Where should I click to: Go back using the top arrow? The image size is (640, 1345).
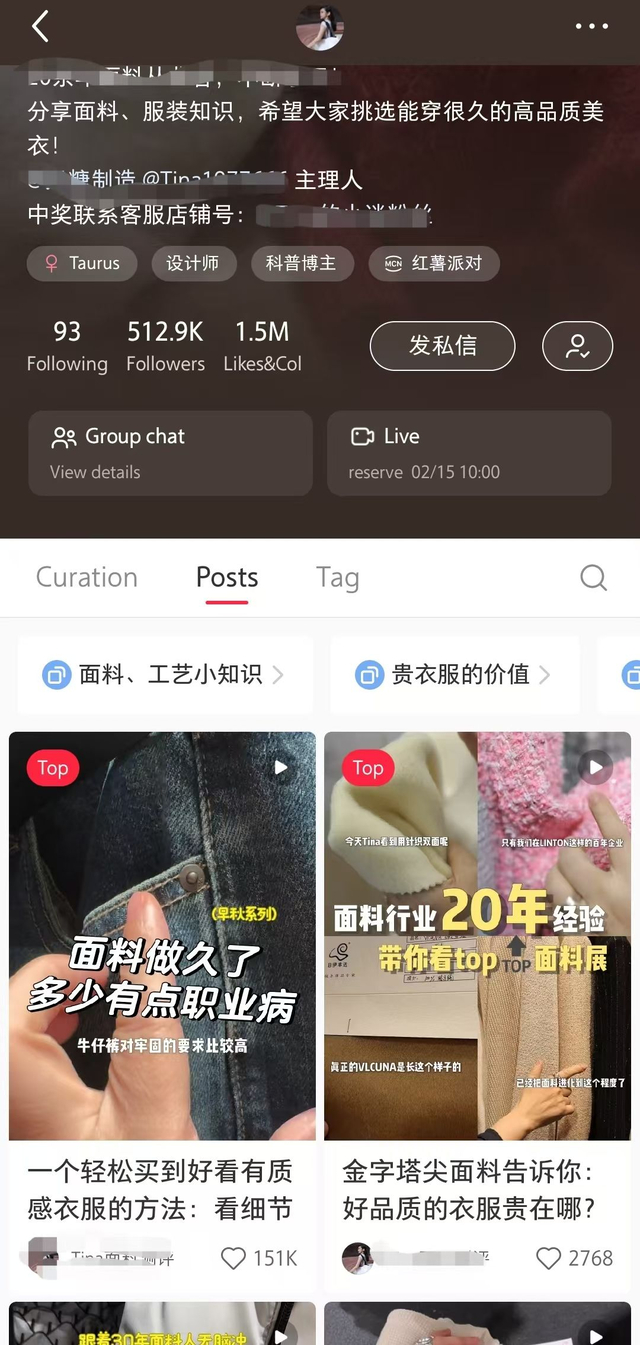point(40,27)
